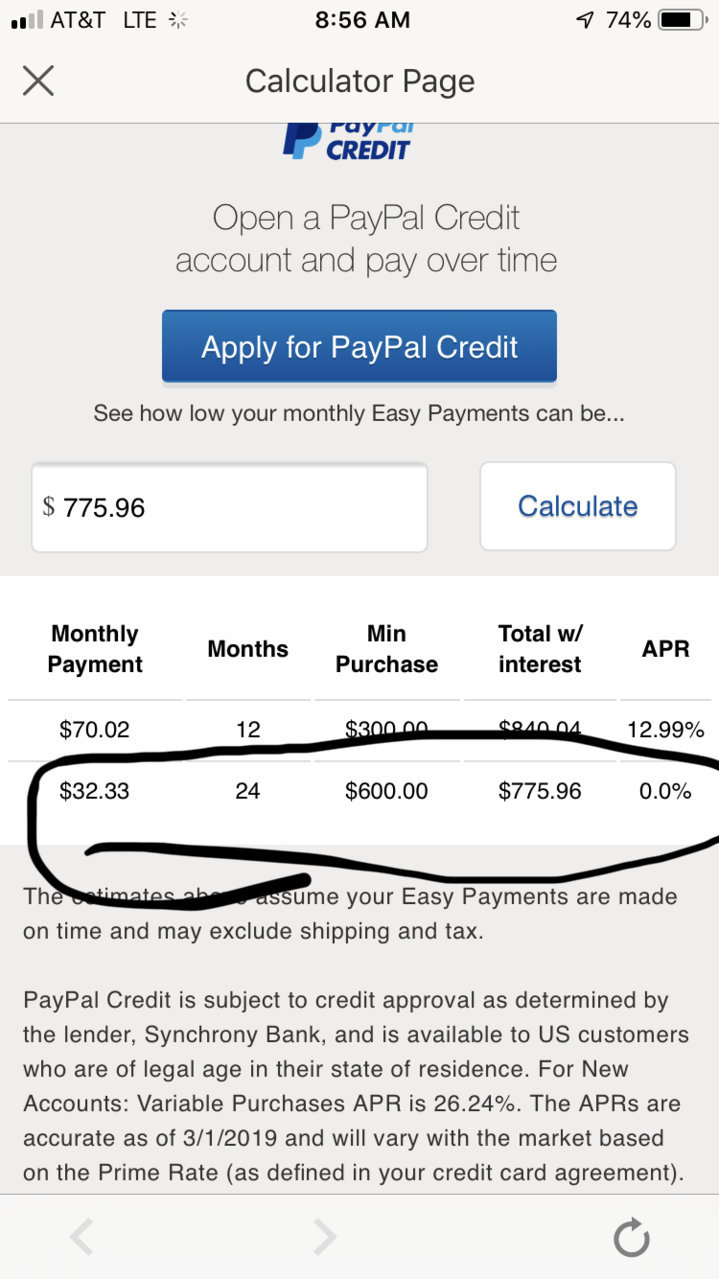This screenshot has width=719, height=1279.
Task: Reload the page with the refresh icon
Action: click(x=632, y=1238)
